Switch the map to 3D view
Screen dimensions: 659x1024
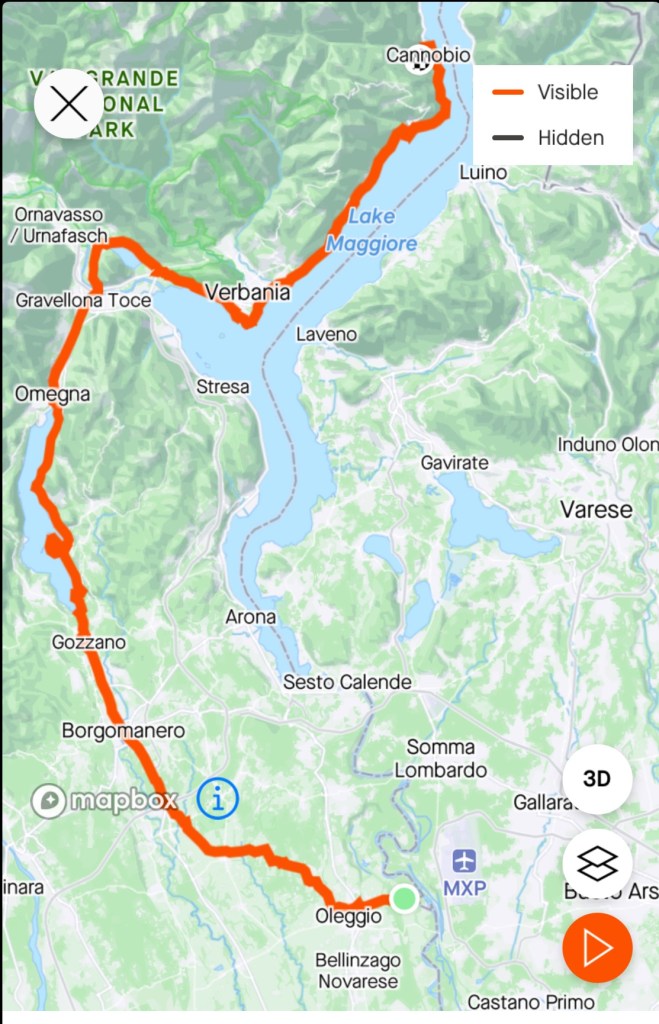(x=597, y=780)
